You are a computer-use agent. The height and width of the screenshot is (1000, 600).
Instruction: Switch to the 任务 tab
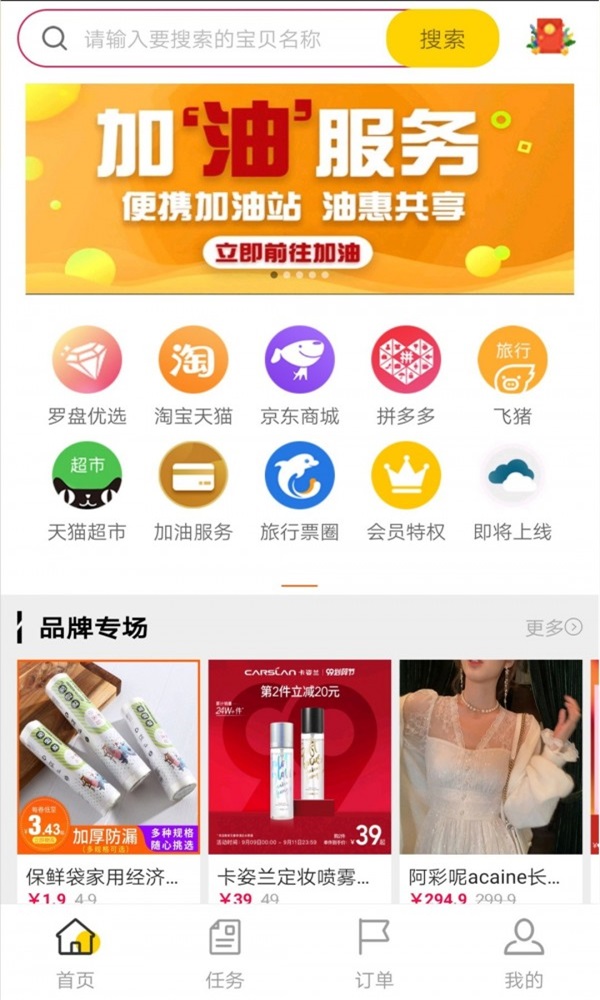pos(225,953)
